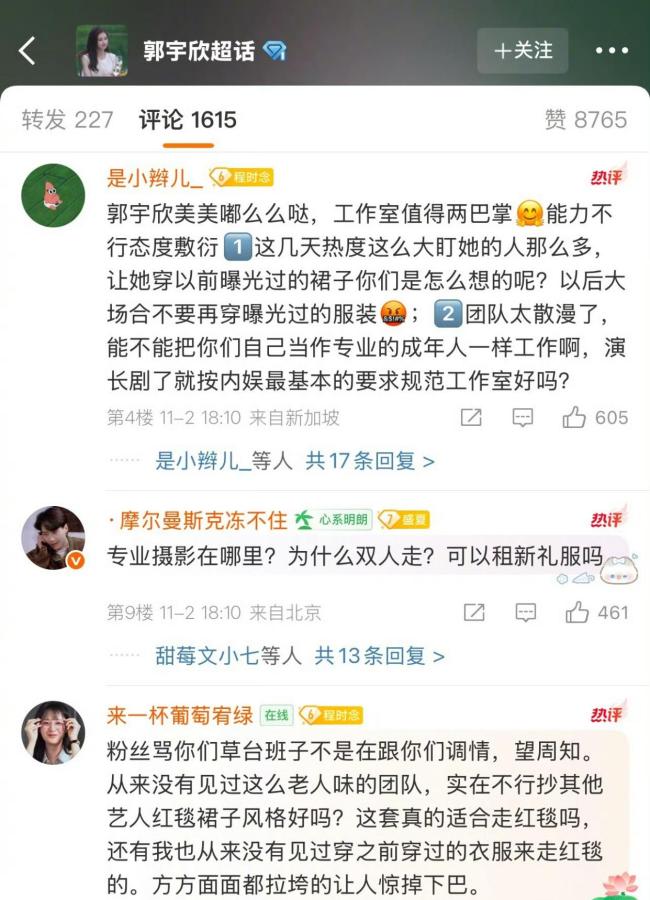Go back using the top-left arrow
Image resolution: width=650 pixels, height=900 pixels.
[27, 51]
